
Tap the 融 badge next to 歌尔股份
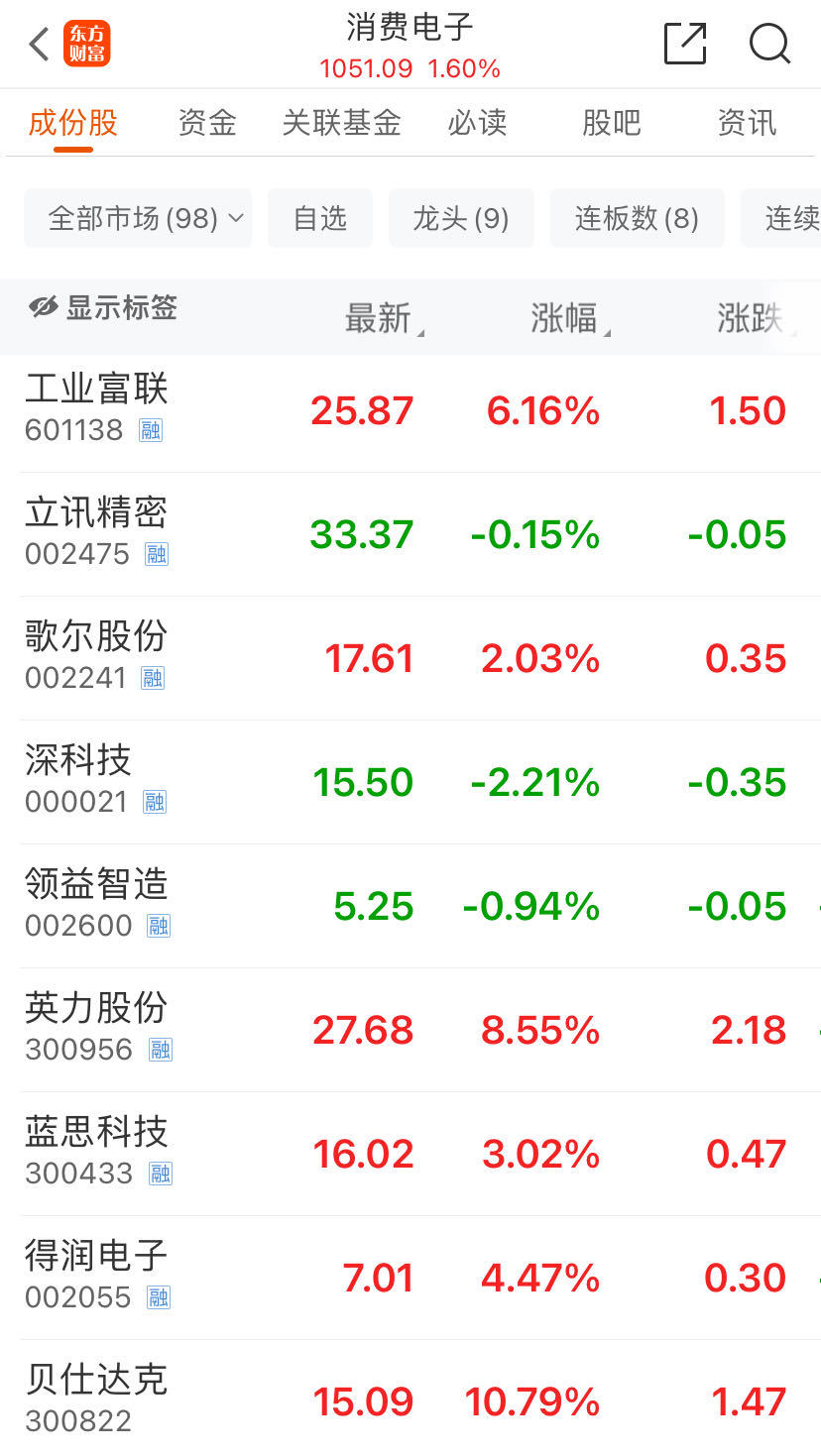click(x=153, y=680)
